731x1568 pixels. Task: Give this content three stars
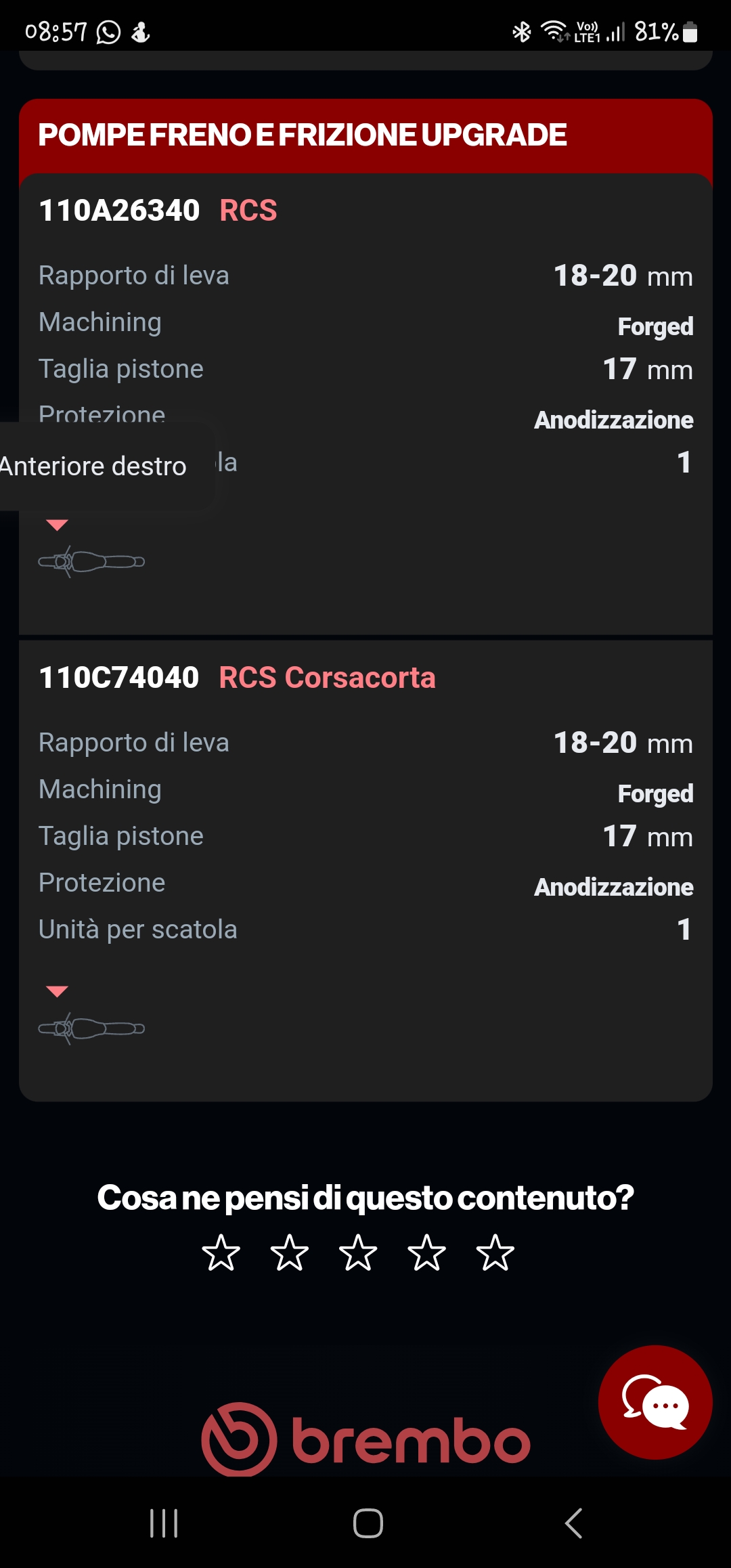click(358, 1253)
